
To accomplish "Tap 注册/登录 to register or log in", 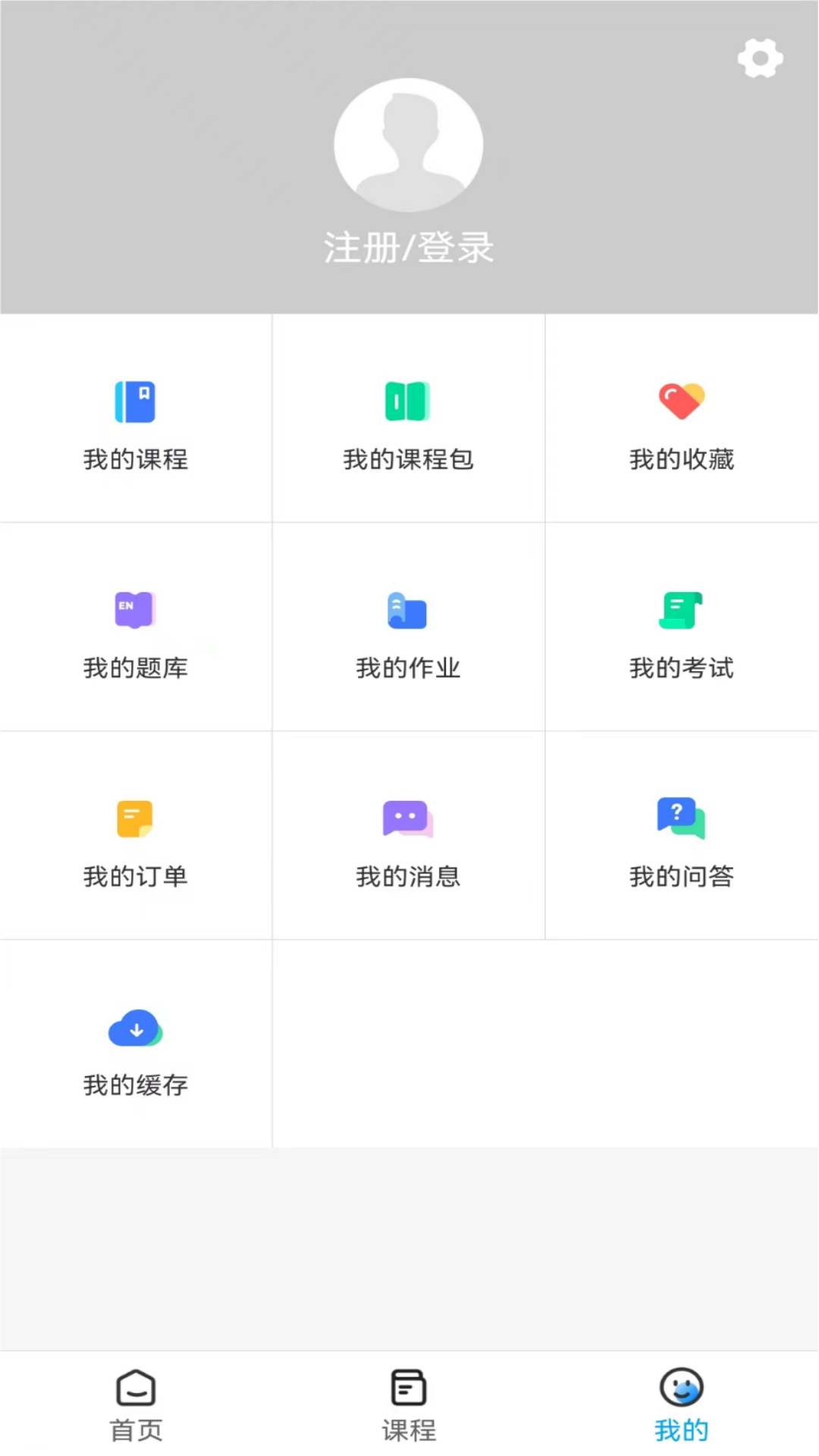I will point(408,247).
